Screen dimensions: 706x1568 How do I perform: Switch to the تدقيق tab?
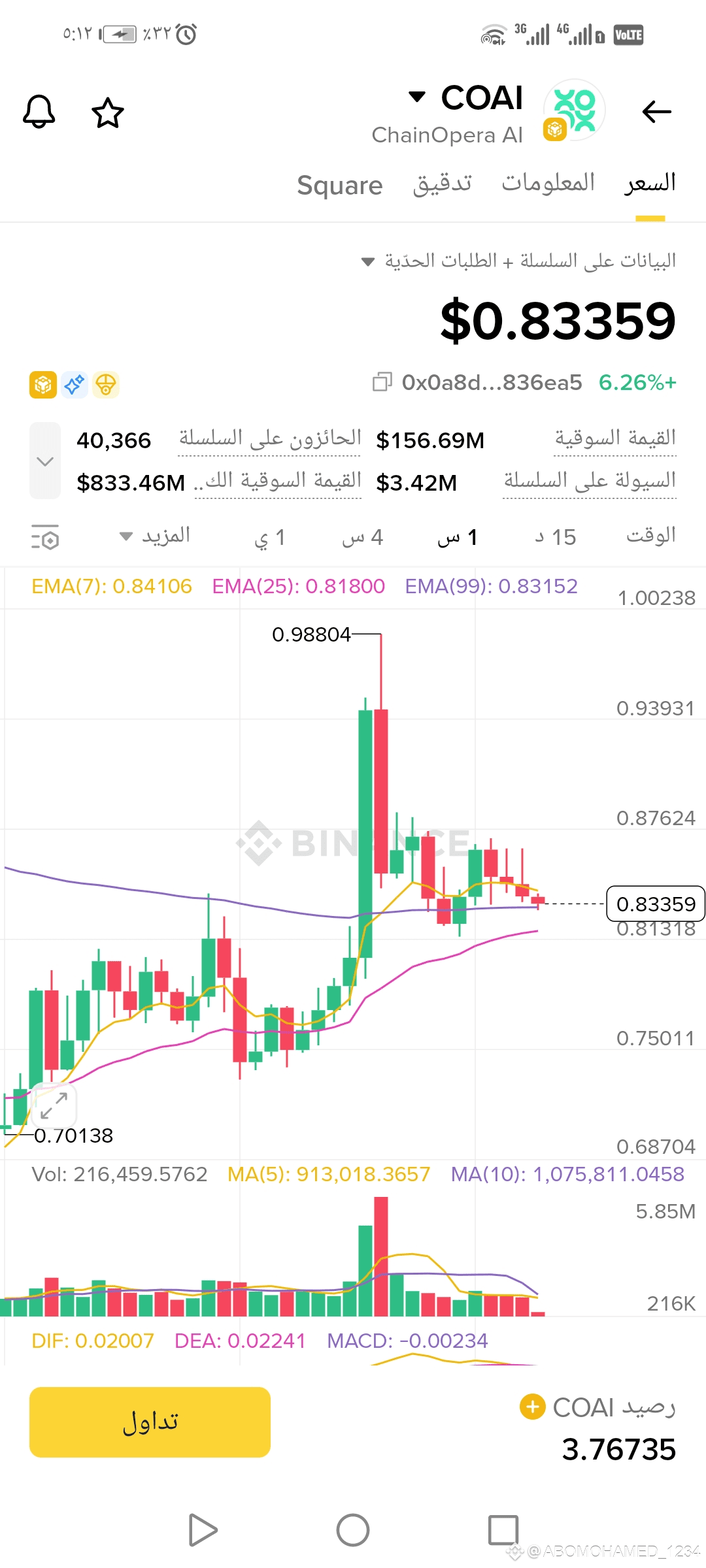[x=442, y=184]
